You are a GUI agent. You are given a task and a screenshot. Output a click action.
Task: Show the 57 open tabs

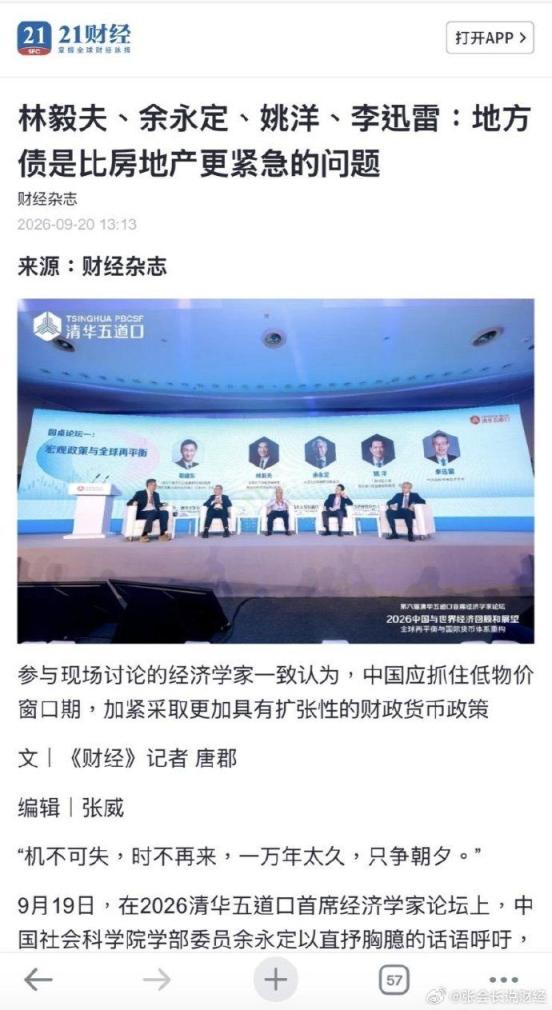(x=394, y=980)
